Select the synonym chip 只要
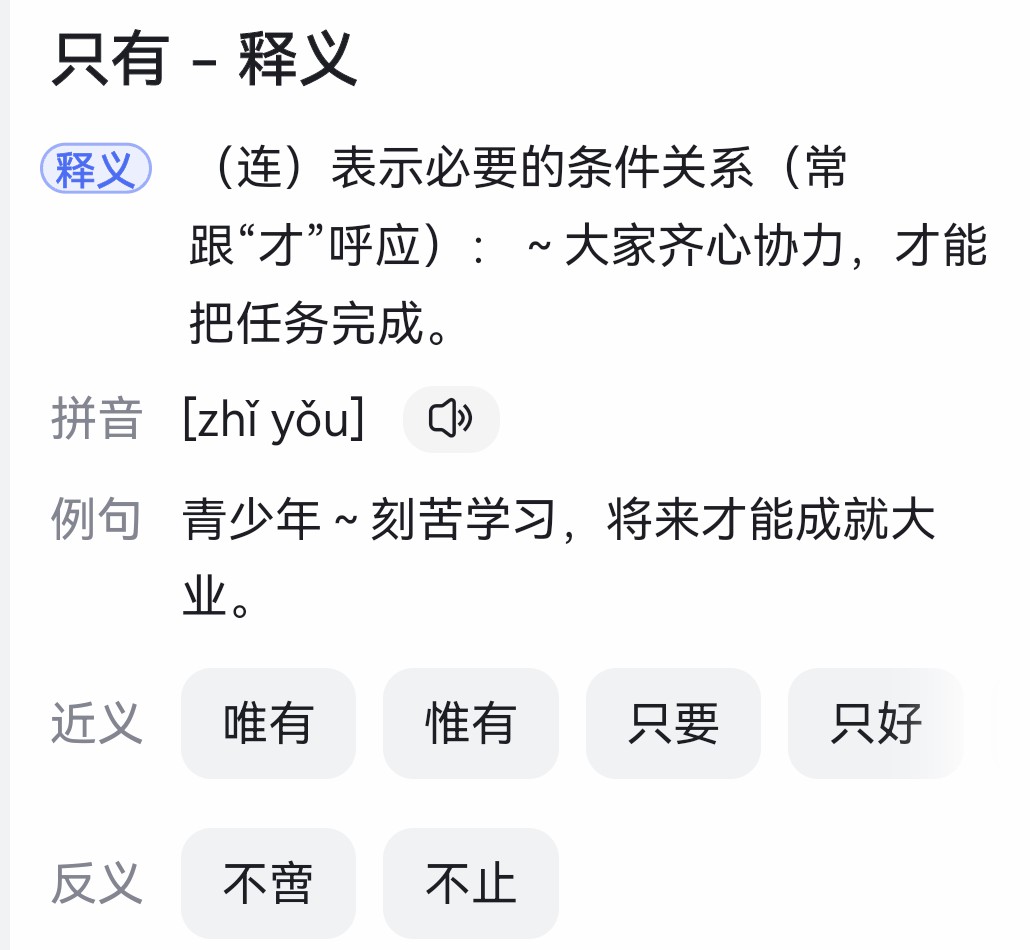Screen dimensions: 1030x950 point(673,723)
